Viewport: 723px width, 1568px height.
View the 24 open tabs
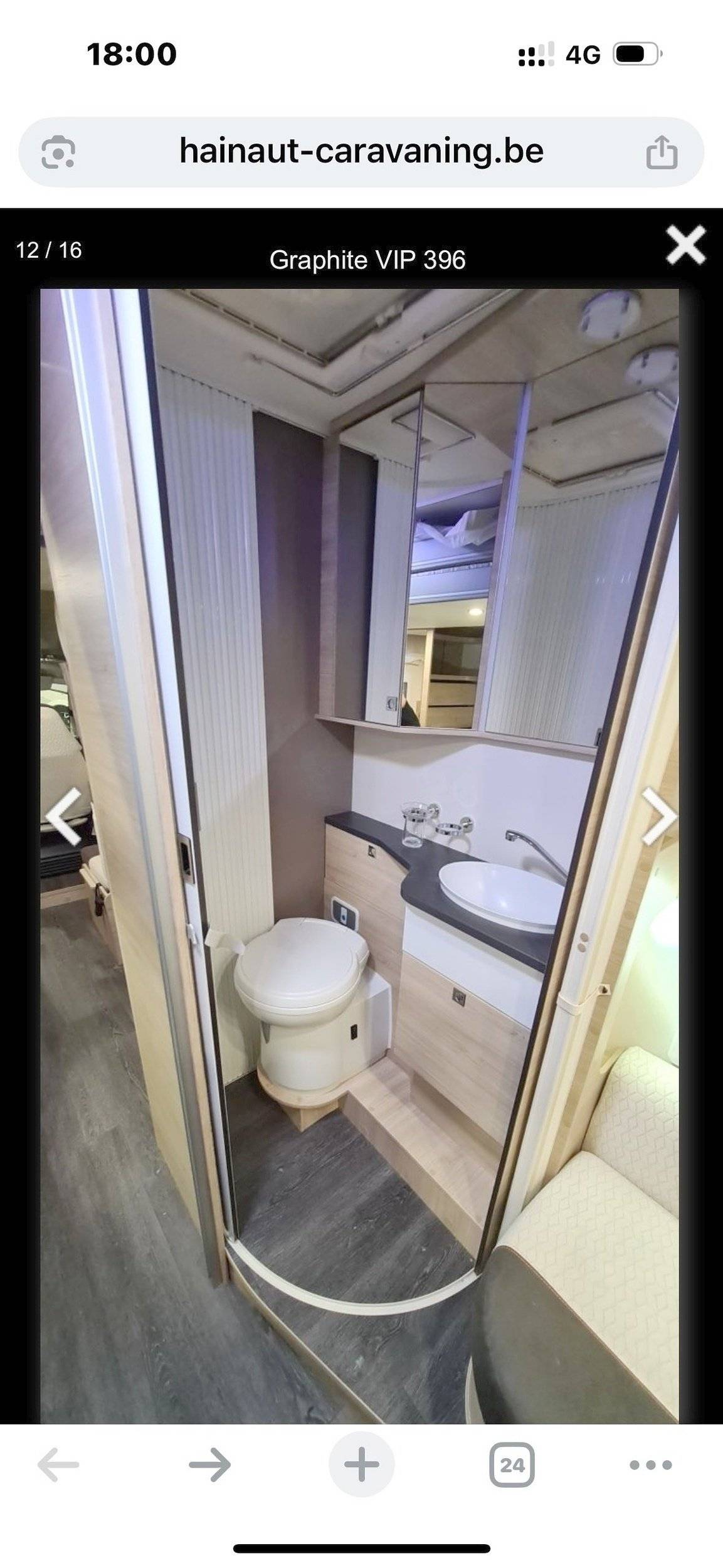click(512, 1465)
